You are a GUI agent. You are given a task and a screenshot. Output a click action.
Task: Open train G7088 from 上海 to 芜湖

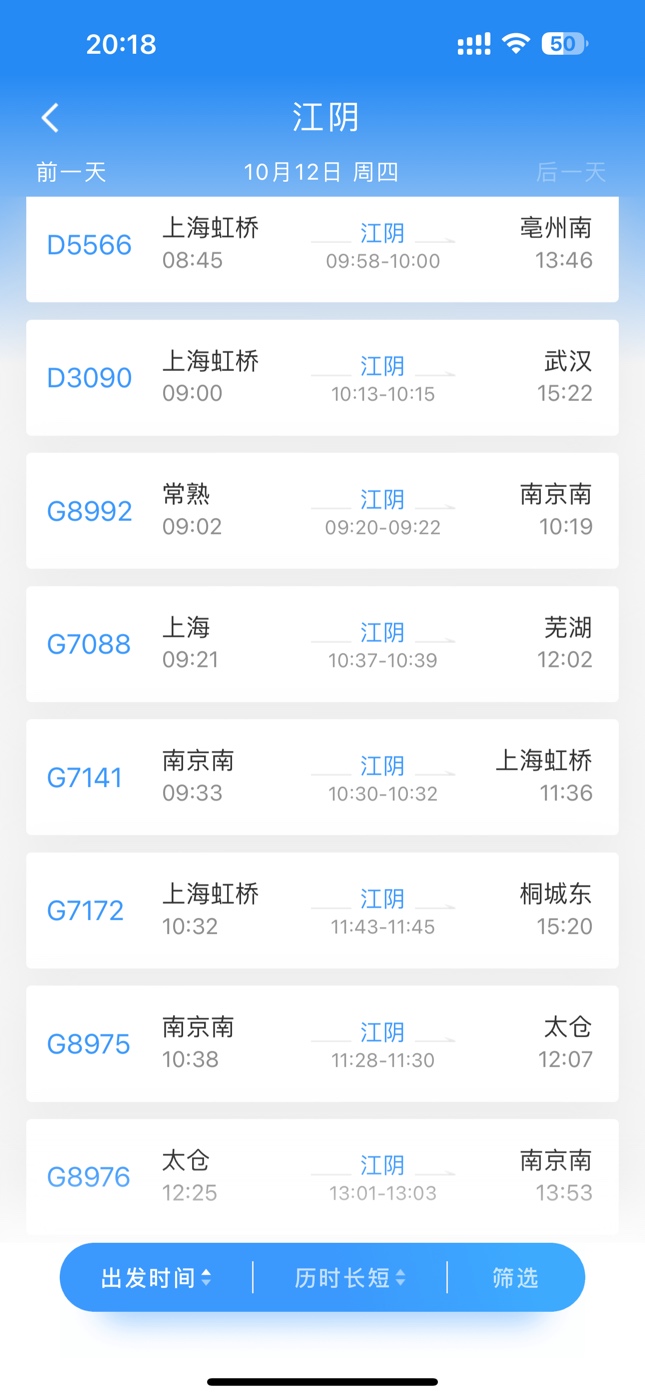click(322, 644)
